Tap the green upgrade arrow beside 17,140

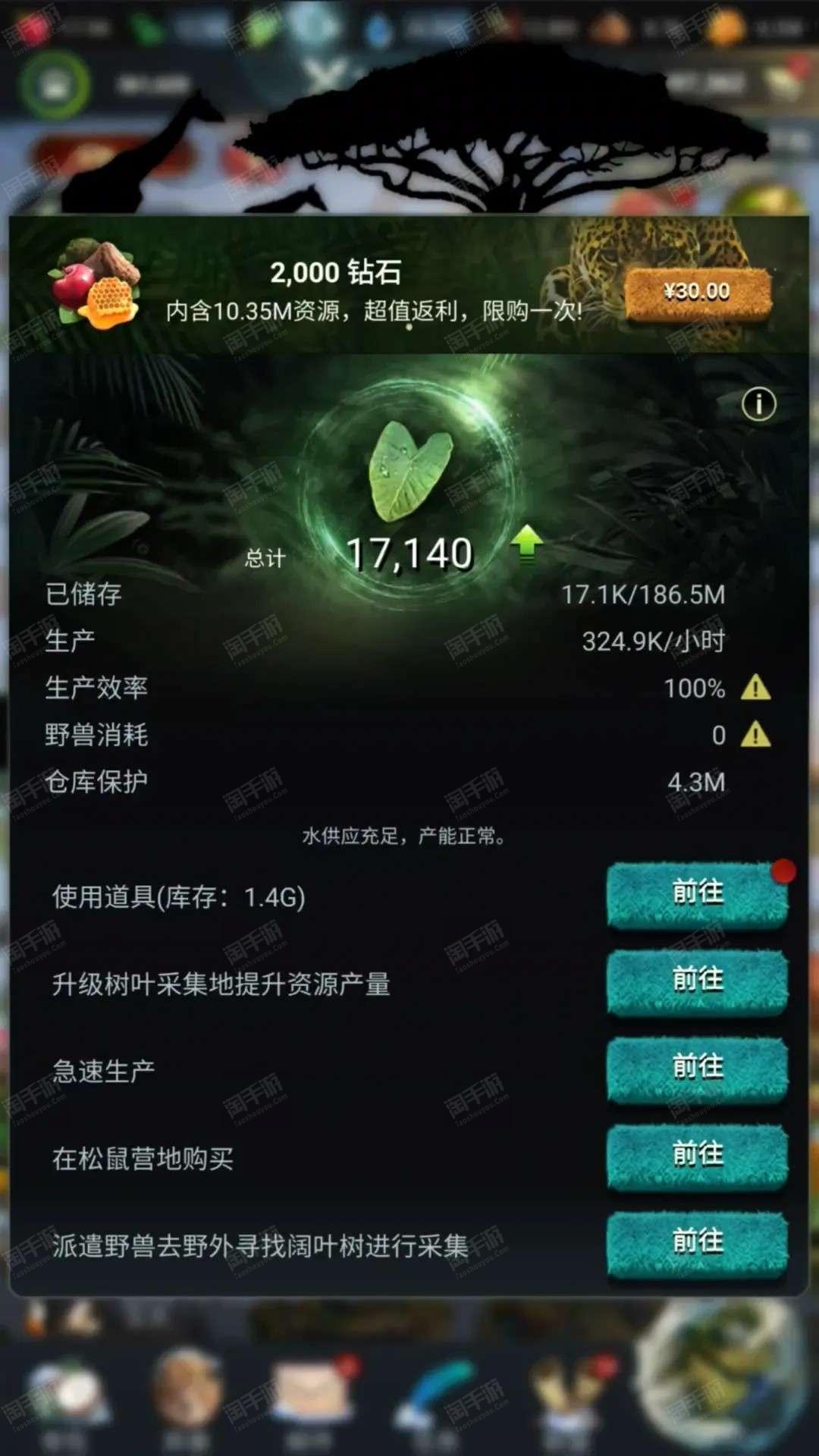pos(526,544)
